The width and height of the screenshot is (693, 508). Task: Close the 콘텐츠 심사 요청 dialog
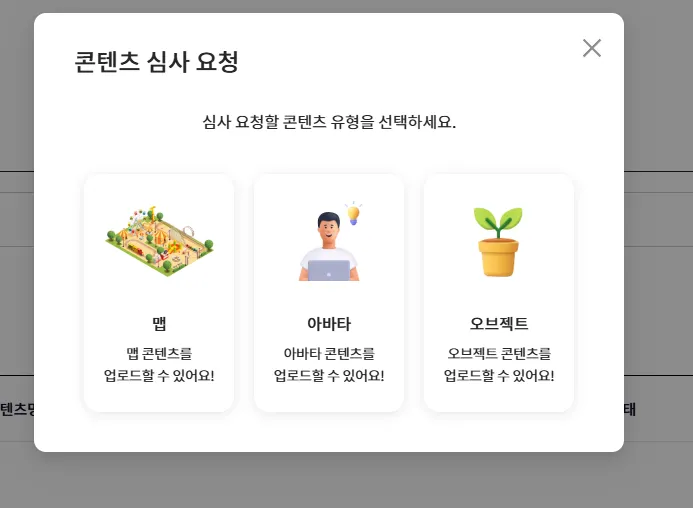click(x=592, y=48)
